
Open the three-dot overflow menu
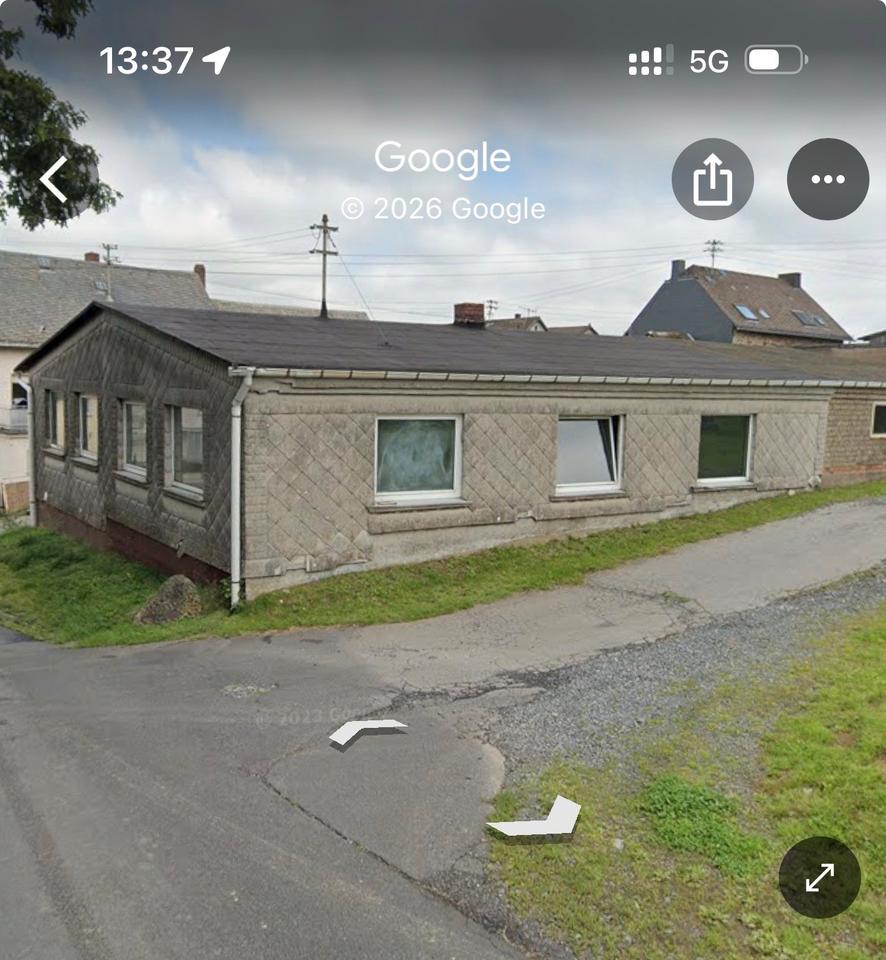(x=827, y=180)
